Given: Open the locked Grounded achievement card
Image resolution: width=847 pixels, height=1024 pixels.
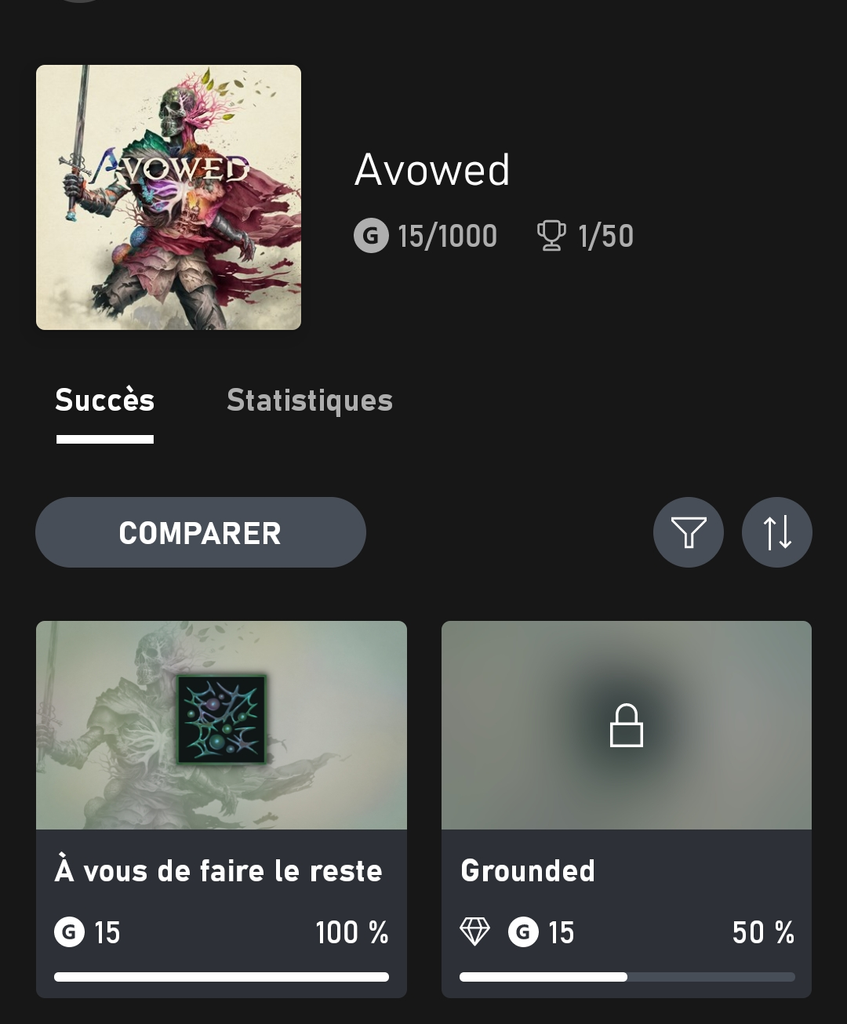Looking at the screenshot, I should [x=626, y=808].
